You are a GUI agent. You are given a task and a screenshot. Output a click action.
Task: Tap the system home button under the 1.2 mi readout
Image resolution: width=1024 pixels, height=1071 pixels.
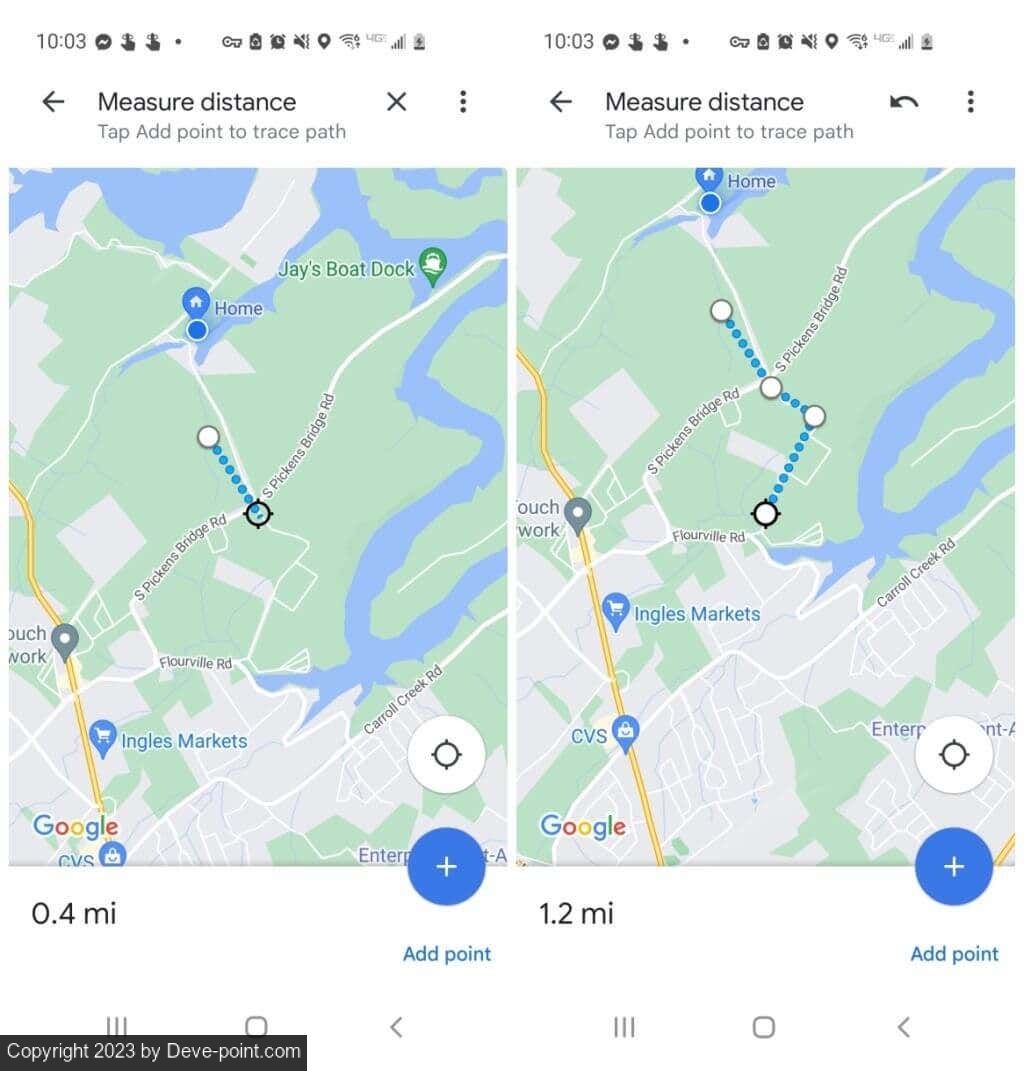[764, 1027]
